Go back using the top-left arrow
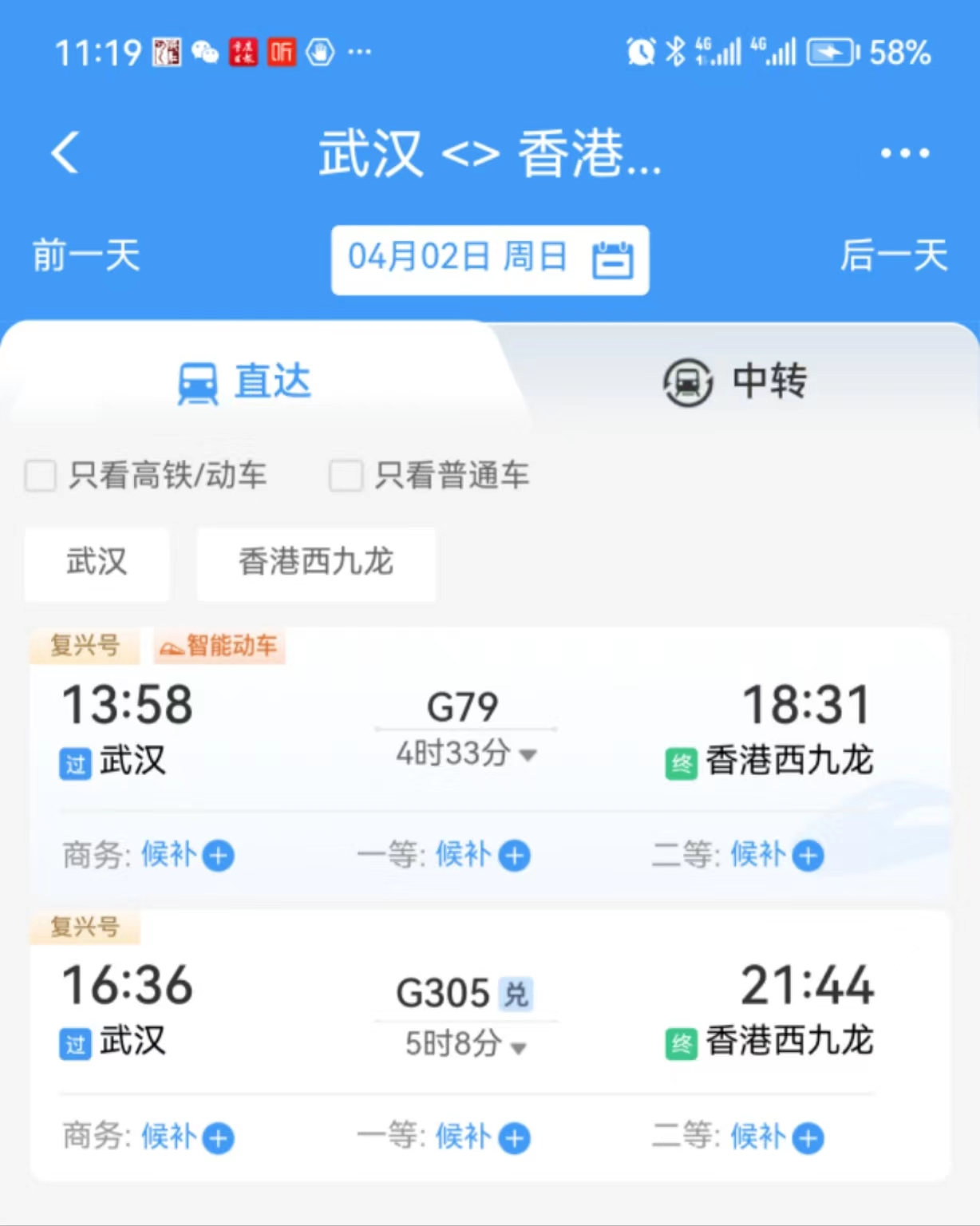The height and width of the screenshot is (1226, 980). tap(65, 152)
